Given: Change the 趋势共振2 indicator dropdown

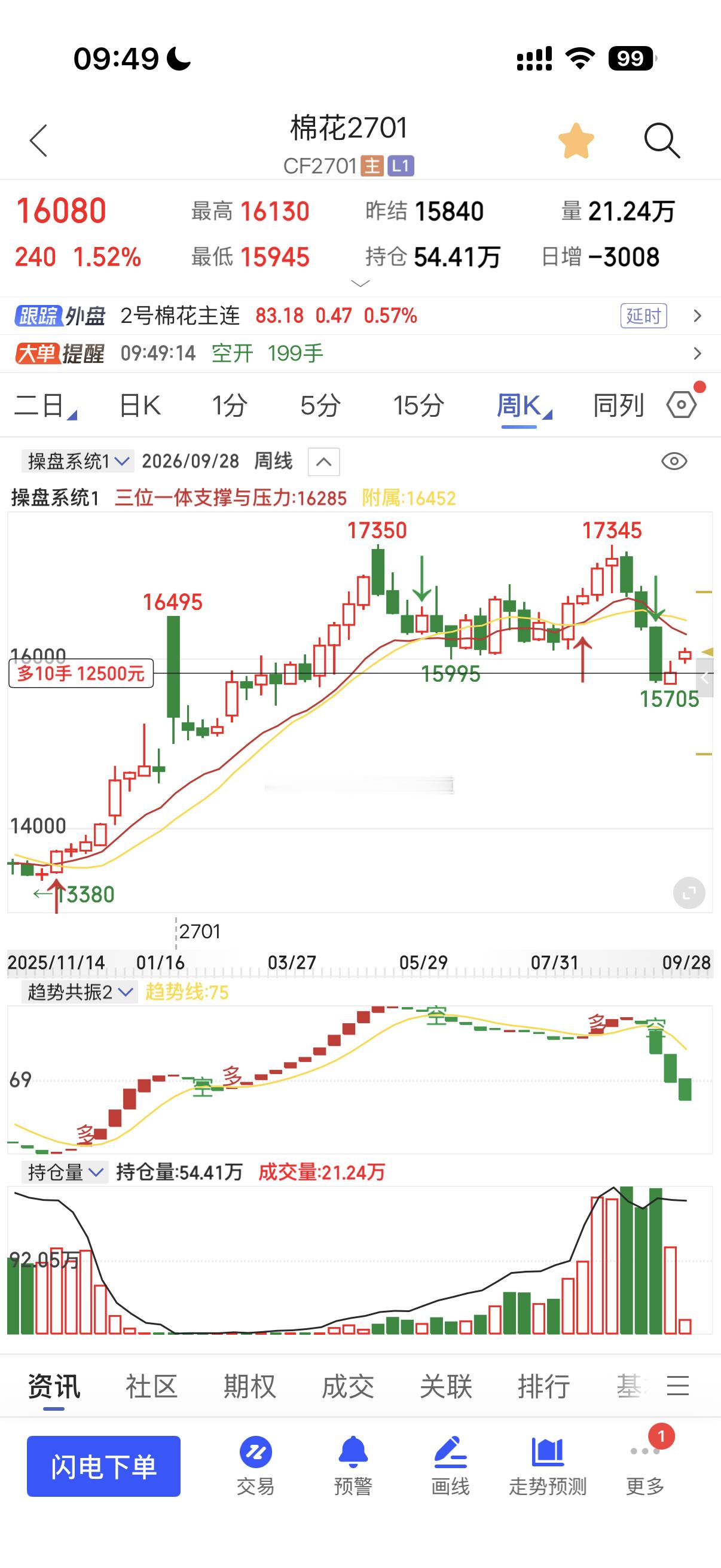Looking at the screenshot, I should [79, 993].
